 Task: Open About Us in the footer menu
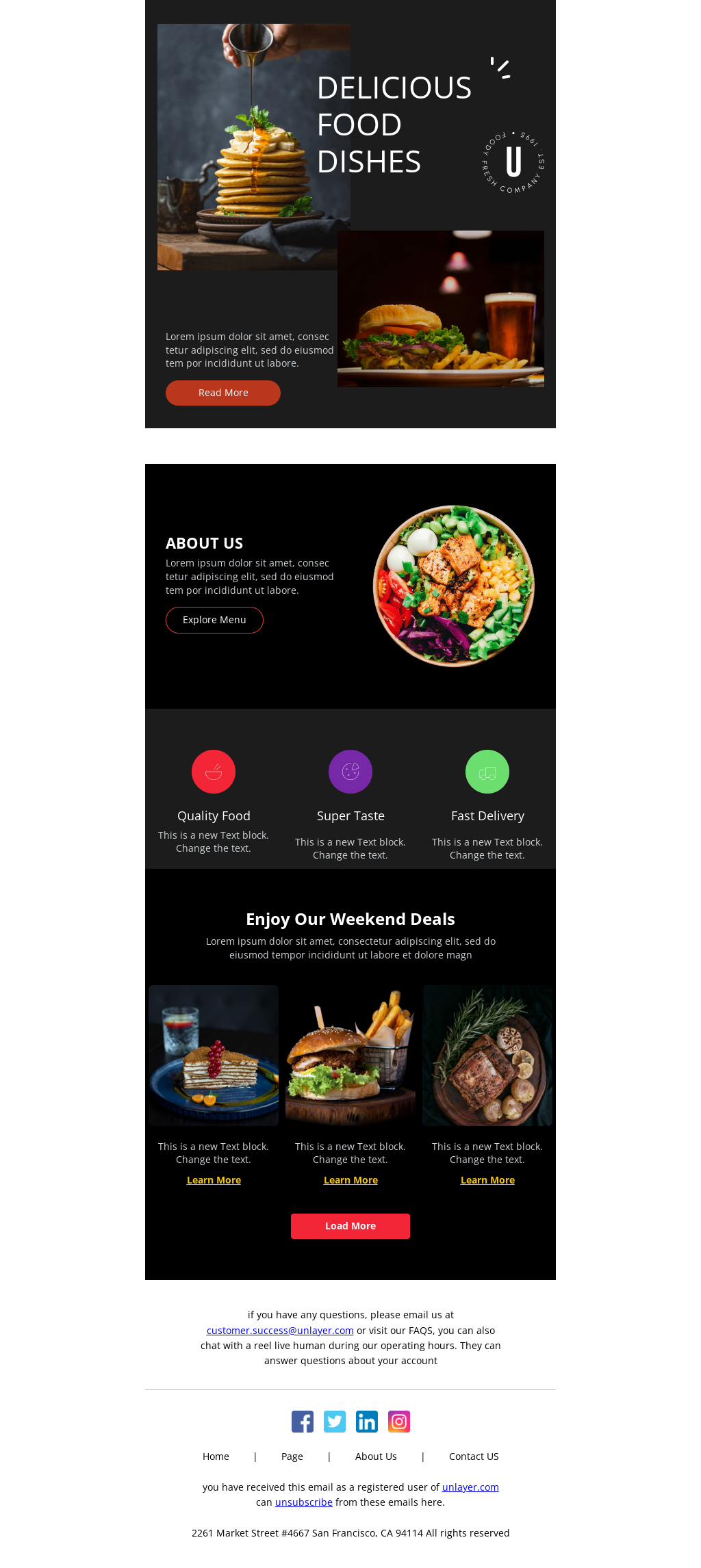tap(376, 1456)
